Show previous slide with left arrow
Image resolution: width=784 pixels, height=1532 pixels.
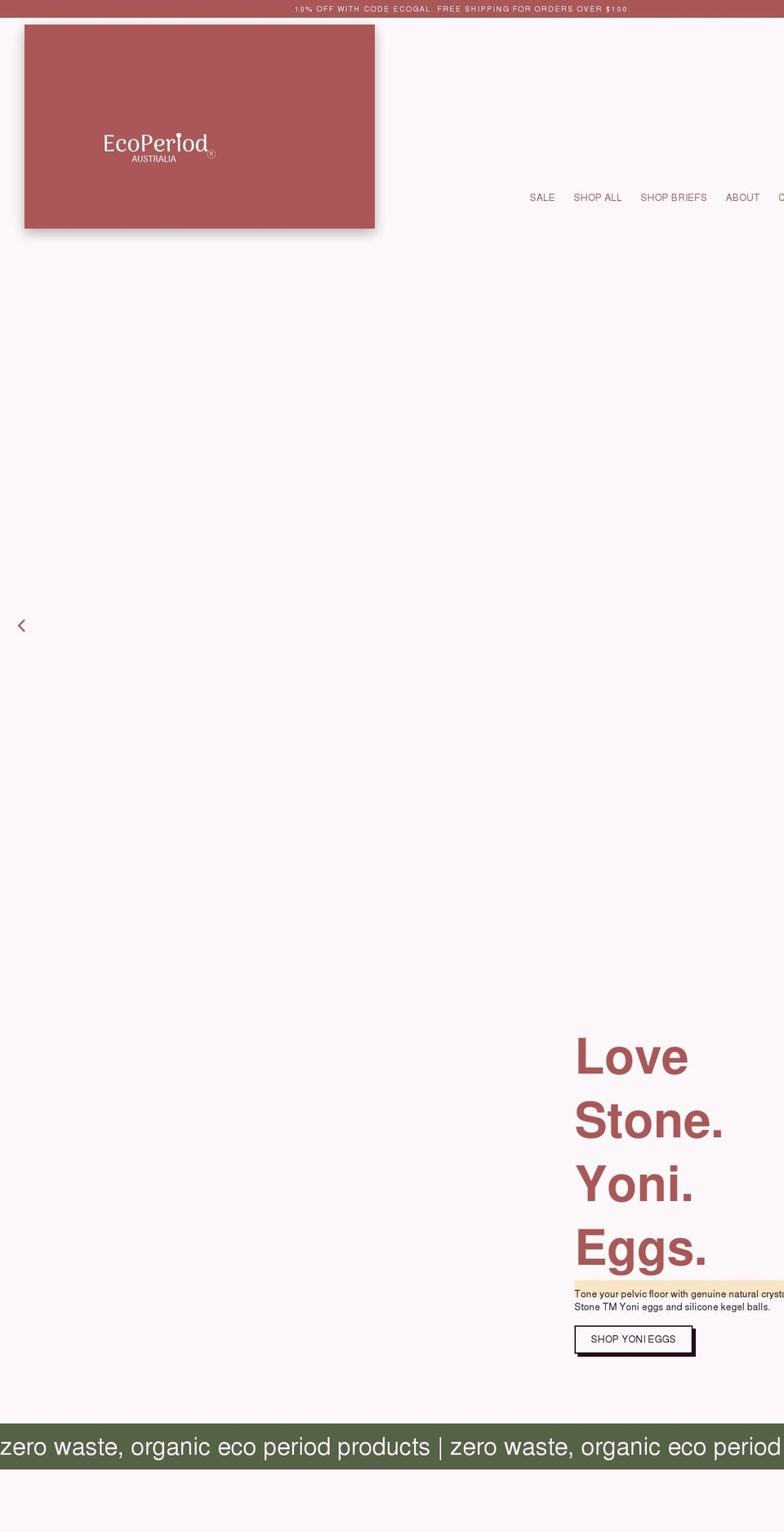22,626
